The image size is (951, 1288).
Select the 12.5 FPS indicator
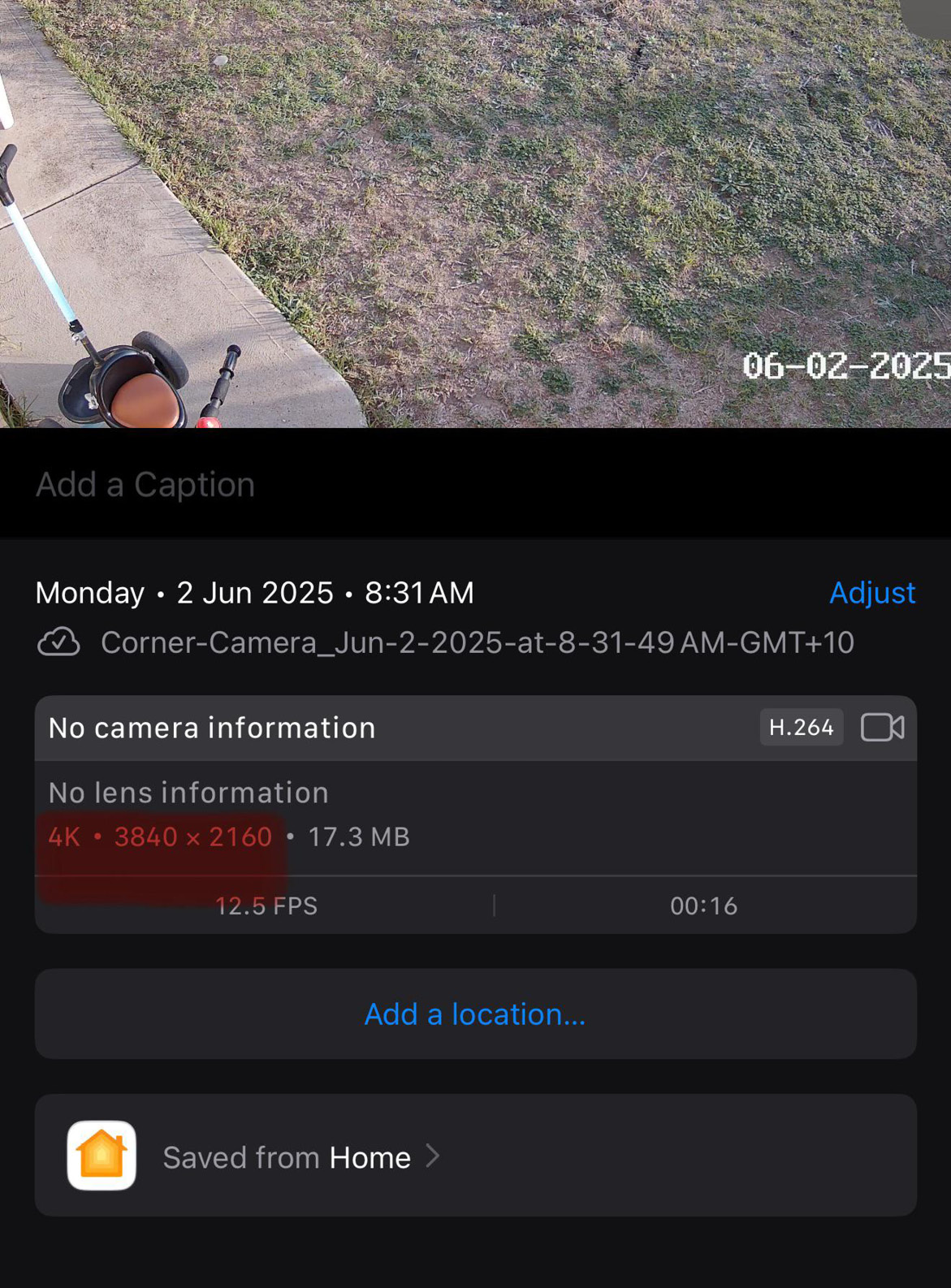[x=266, y=905]
